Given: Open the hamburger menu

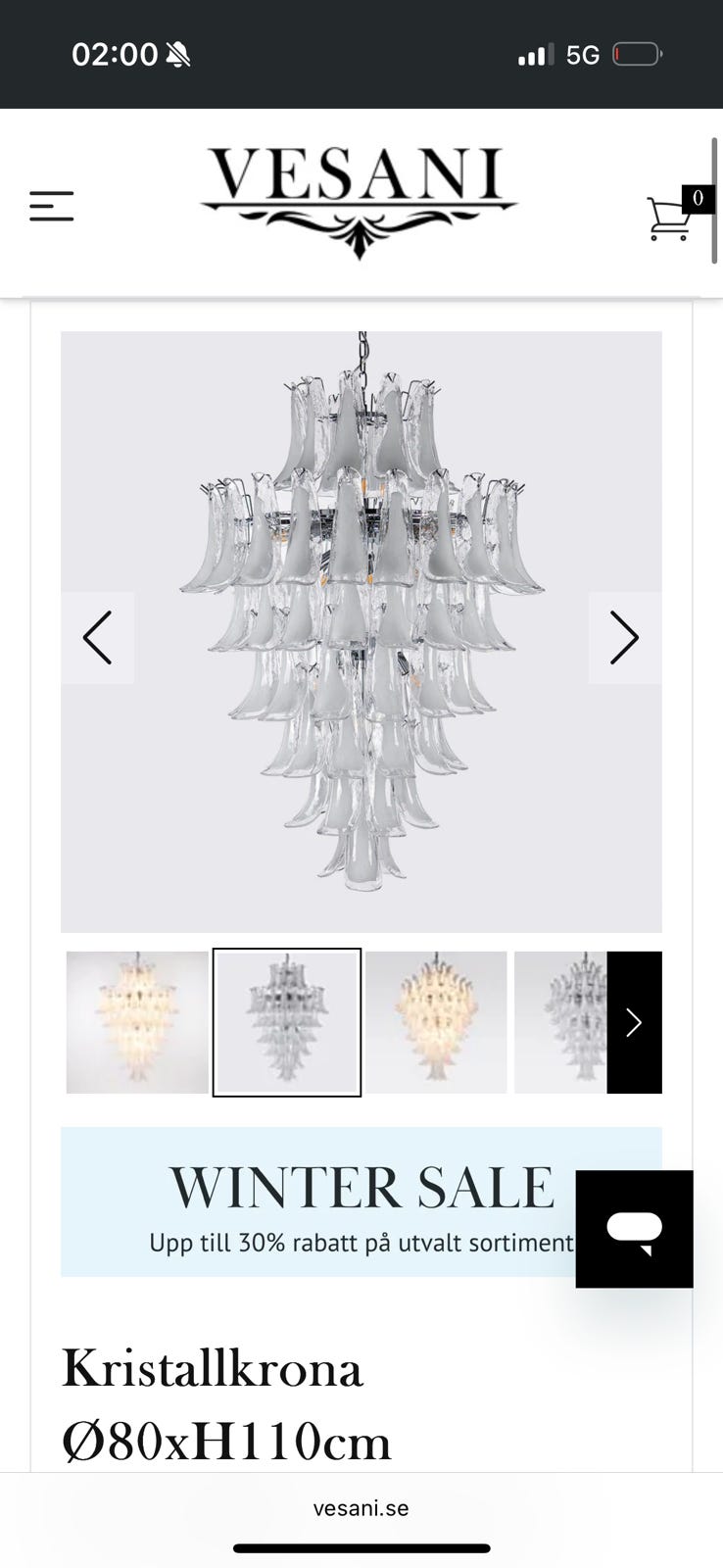Looking at the screenshot, I should point(52,206).
